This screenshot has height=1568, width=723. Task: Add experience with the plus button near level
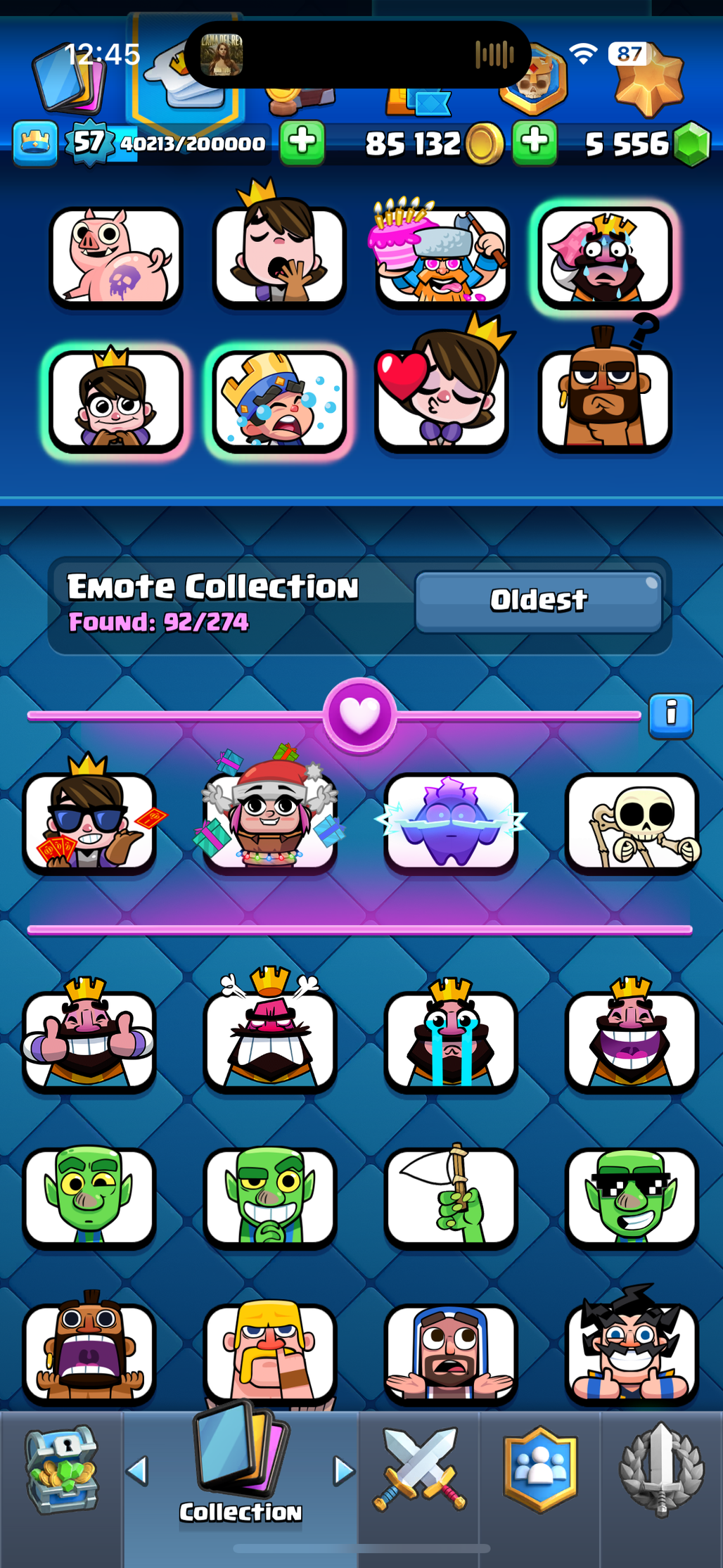[302, 142]
